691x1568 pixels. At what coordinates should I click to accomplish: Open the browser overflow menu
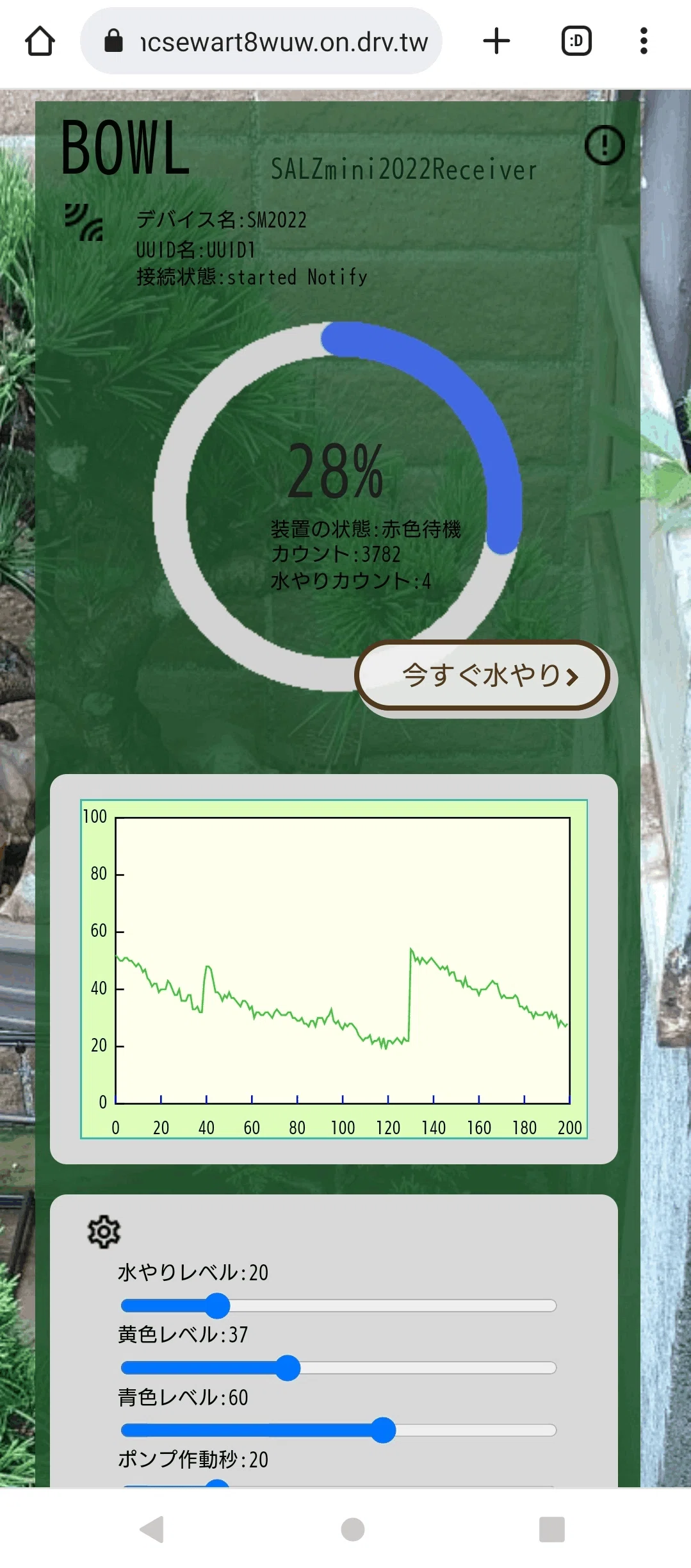coord(644,41)
